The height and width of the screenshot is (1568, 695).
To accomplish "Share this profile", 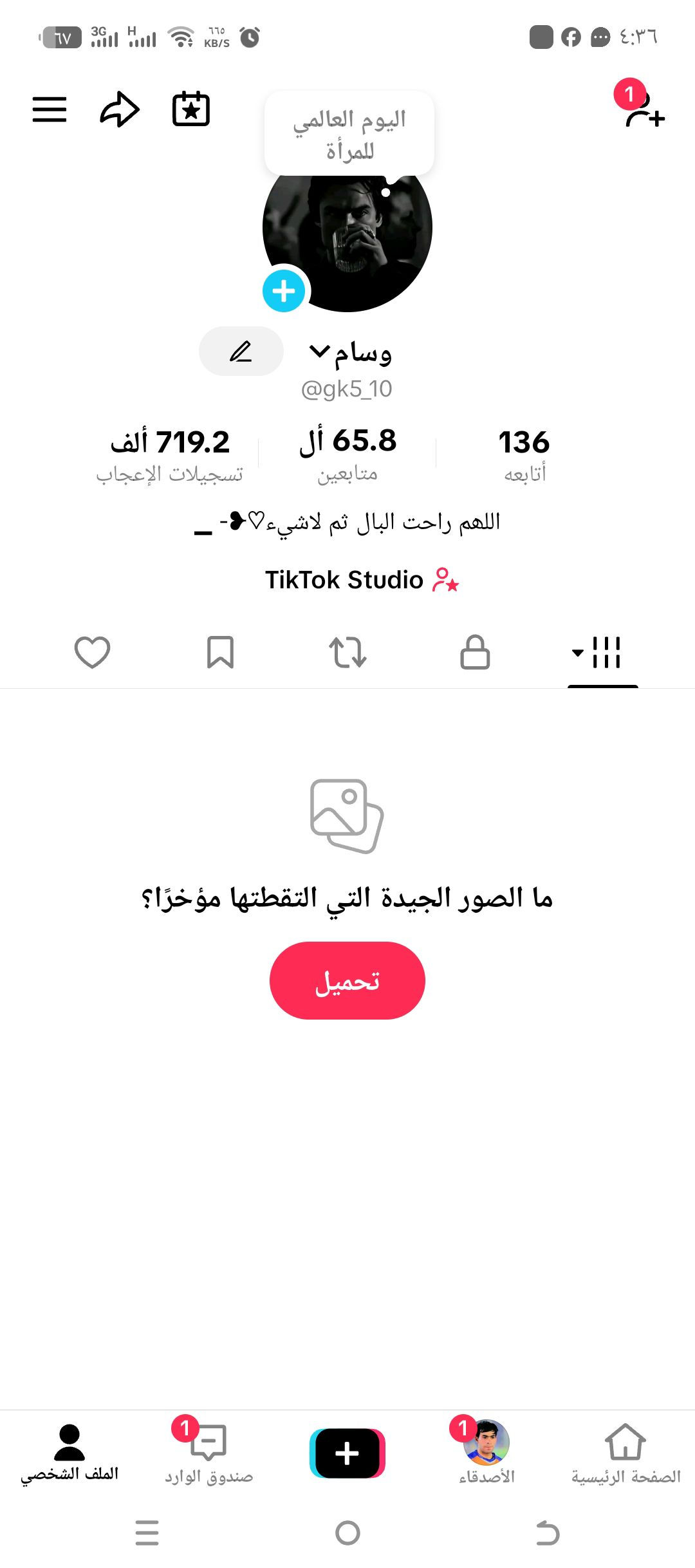I will coord(120,109).
